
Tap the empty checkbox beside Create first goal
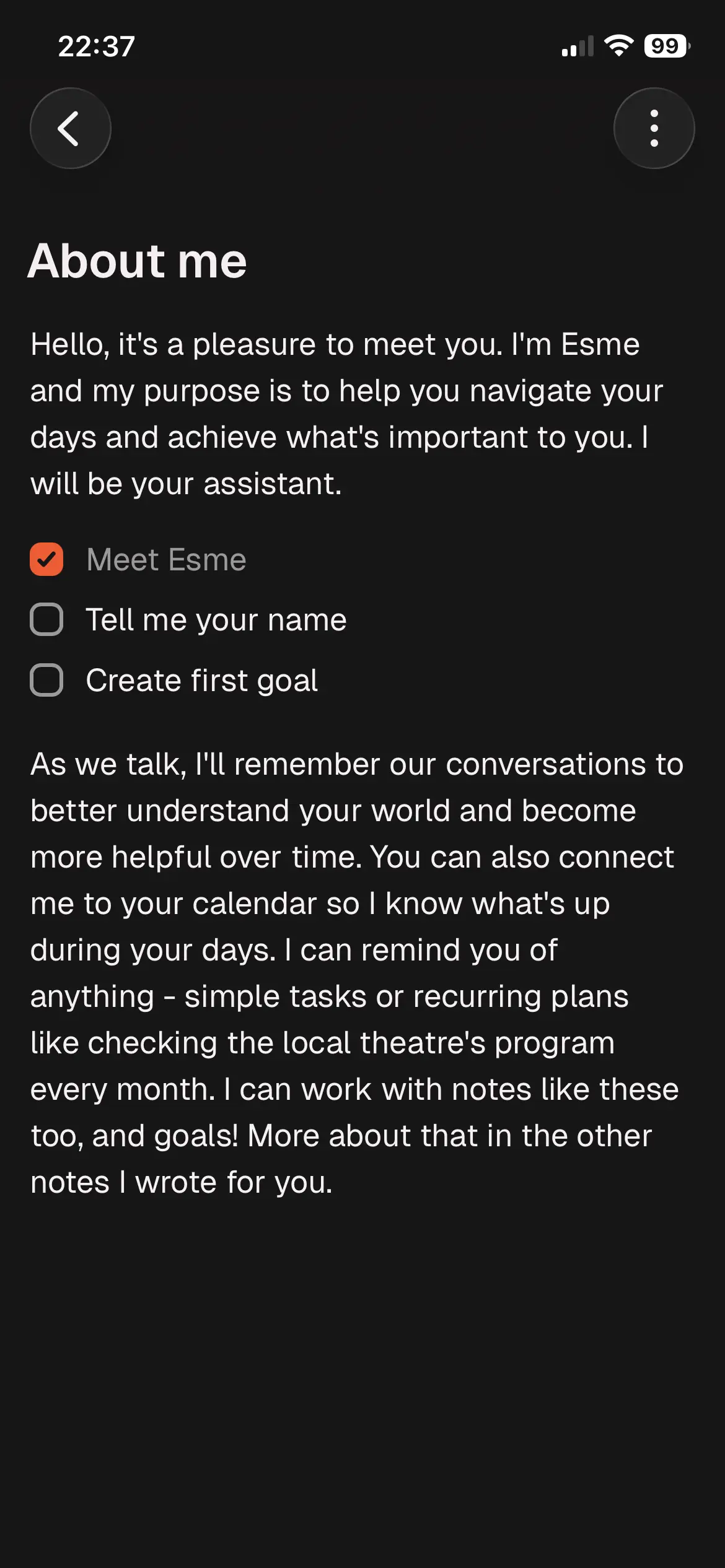click(46, 681)
